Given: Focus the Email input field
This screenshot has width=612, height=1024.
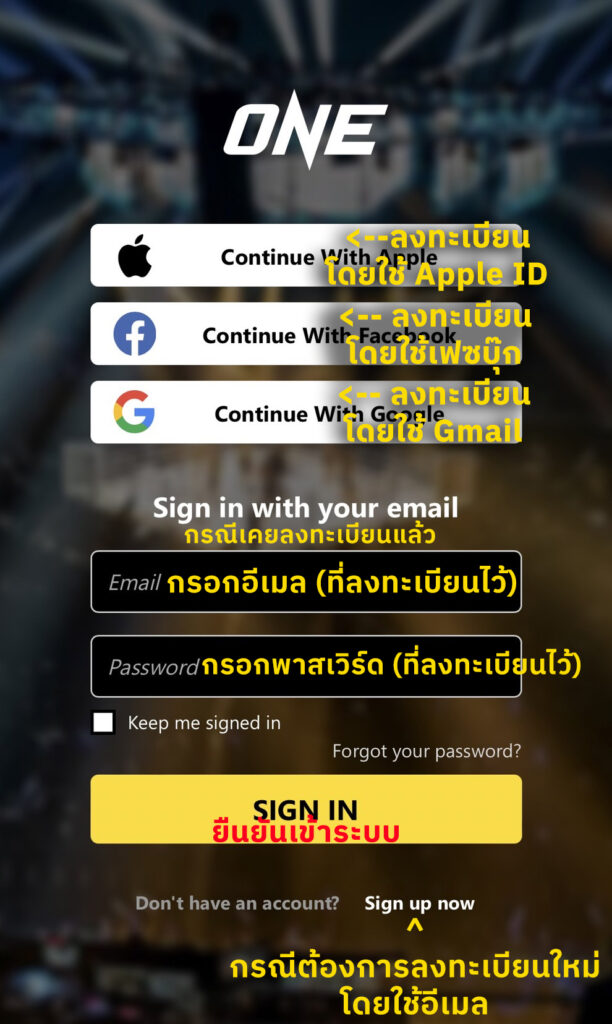Looking at the screenshot, I should click(305, 581).
